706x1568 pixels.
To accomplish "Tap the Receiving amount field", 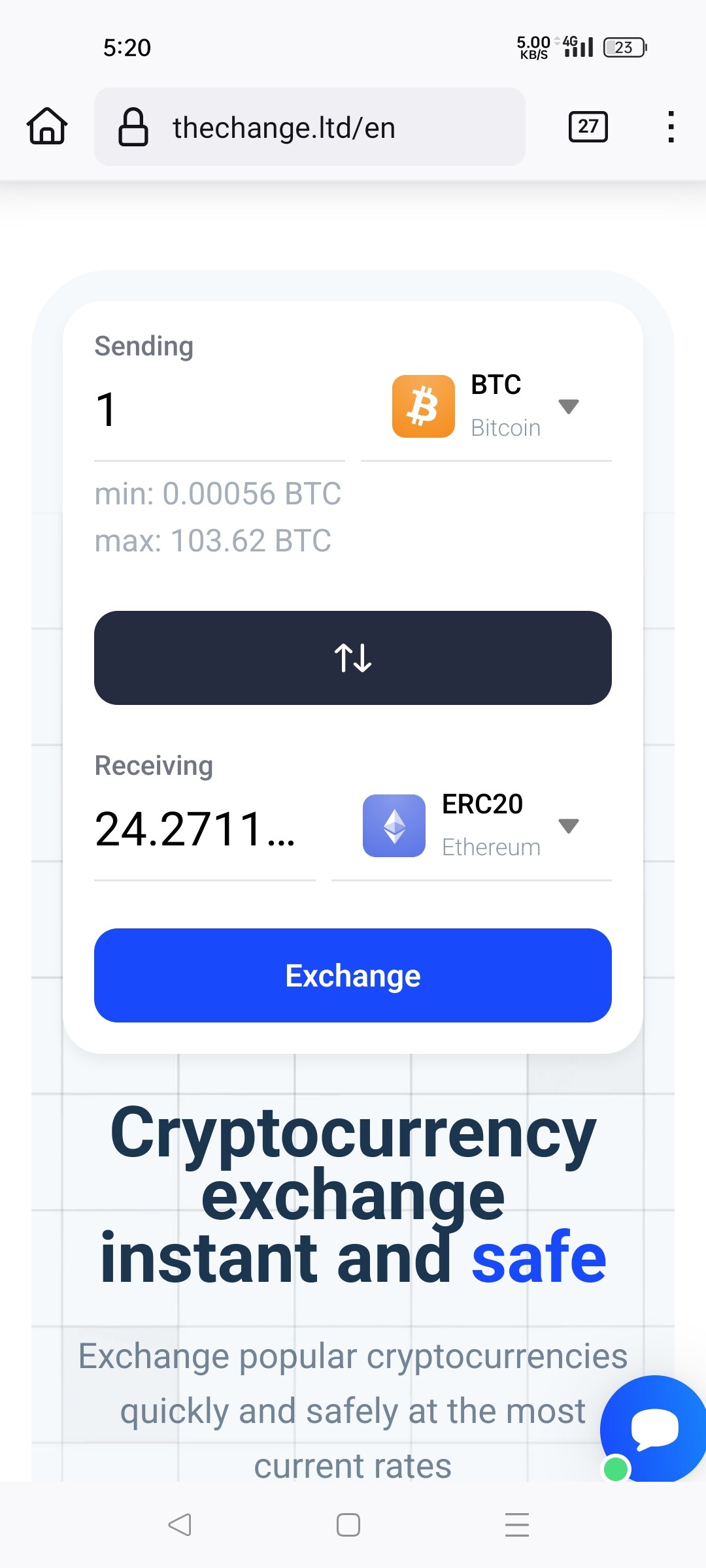I will 204,830.
